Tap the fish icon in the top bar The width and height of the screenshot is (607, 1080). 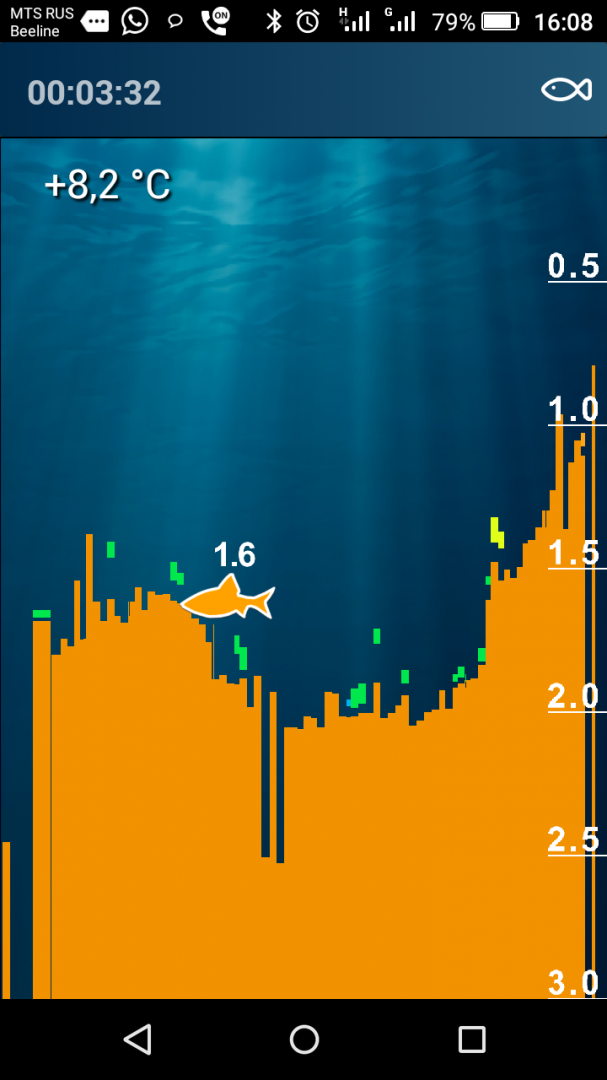566,90
